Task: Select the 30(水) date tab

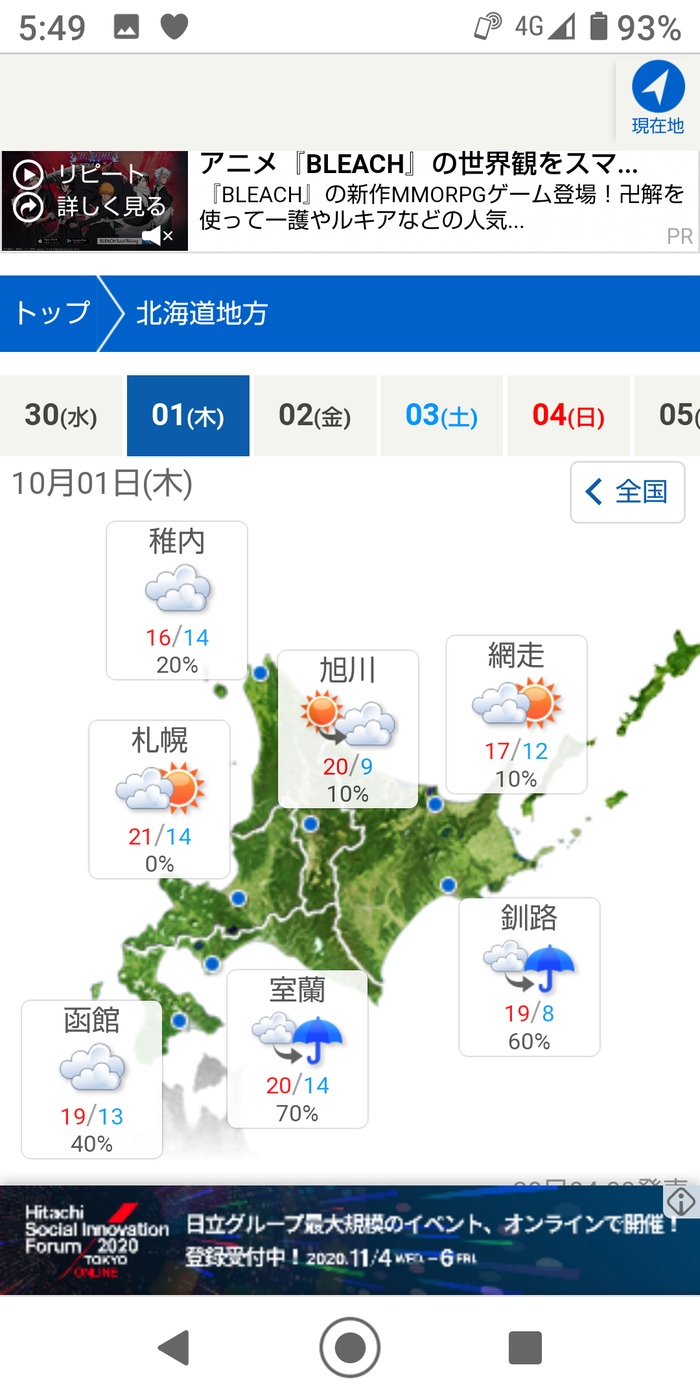Action: (x=61, y=415)
